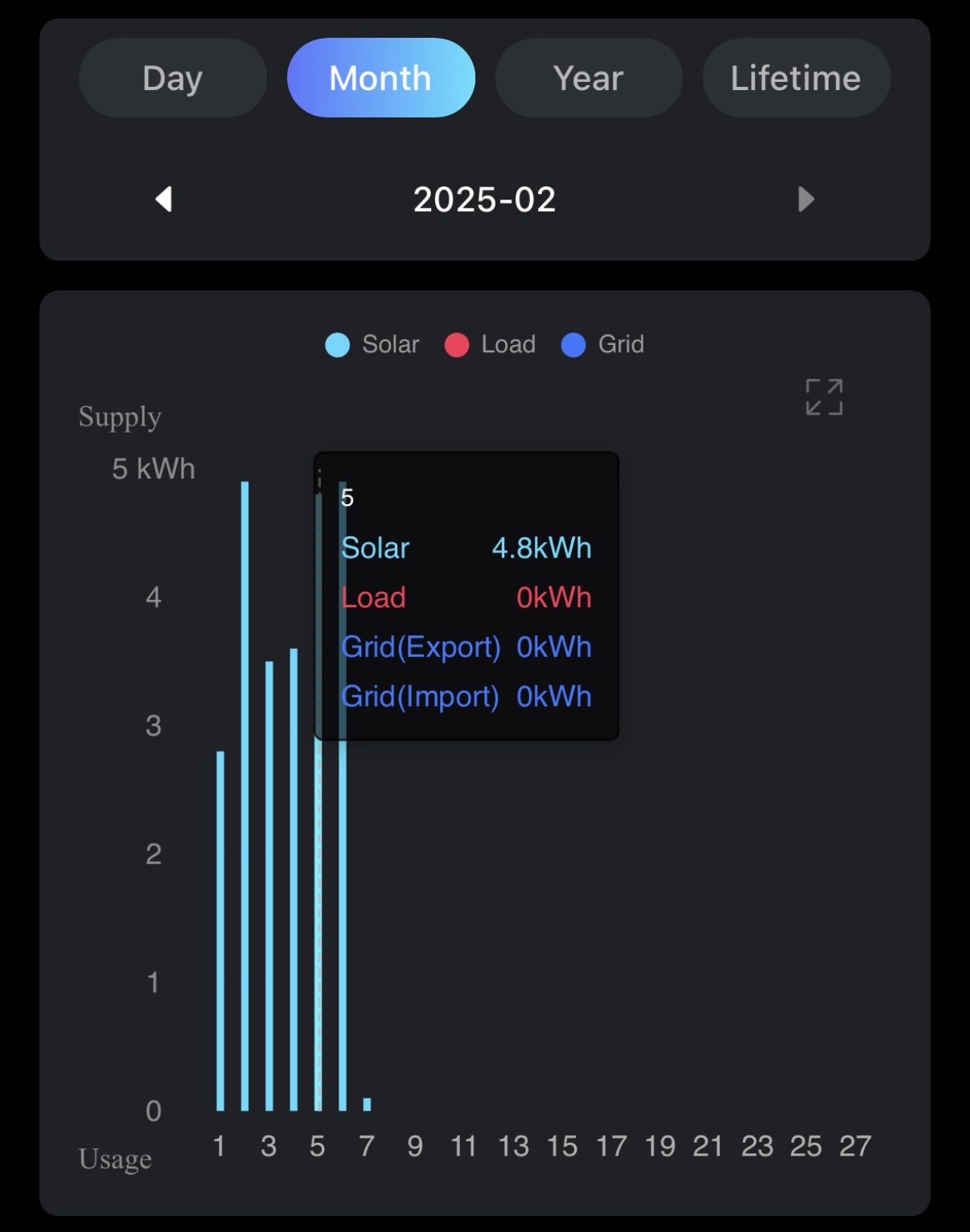Toggle the Grid series in legend
The image size is (970, 1232).
[603, 344]
